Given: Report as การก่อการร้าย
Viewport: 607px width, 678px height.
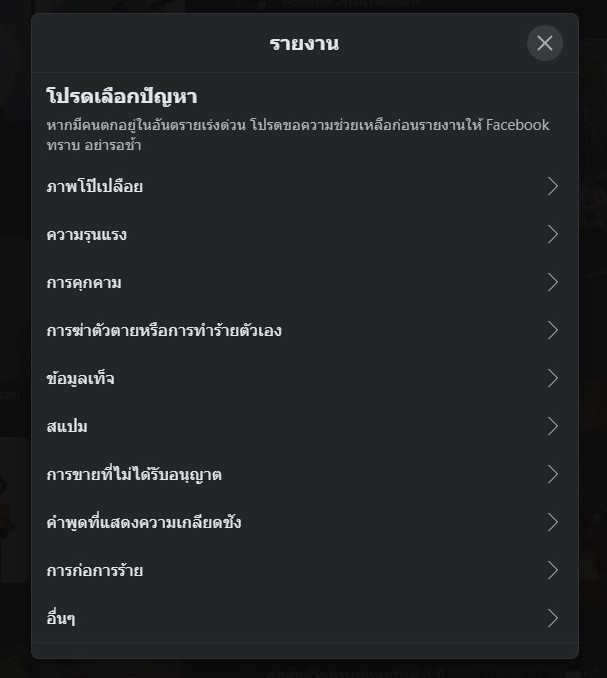Looking at the screenshot, I should point(304,571).
